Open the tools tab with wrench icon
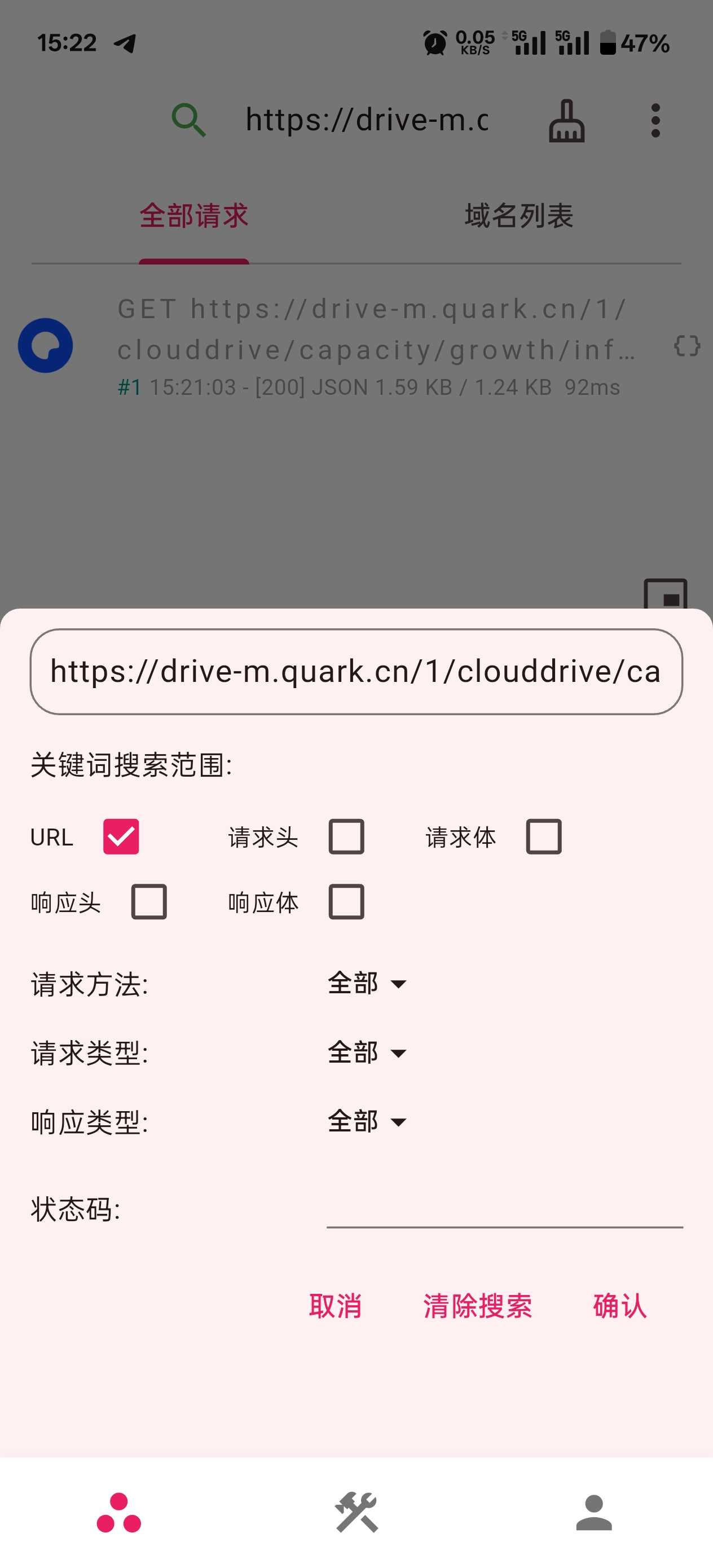The width and height of the screenshot is (713, 1568). coord(356,1512)
